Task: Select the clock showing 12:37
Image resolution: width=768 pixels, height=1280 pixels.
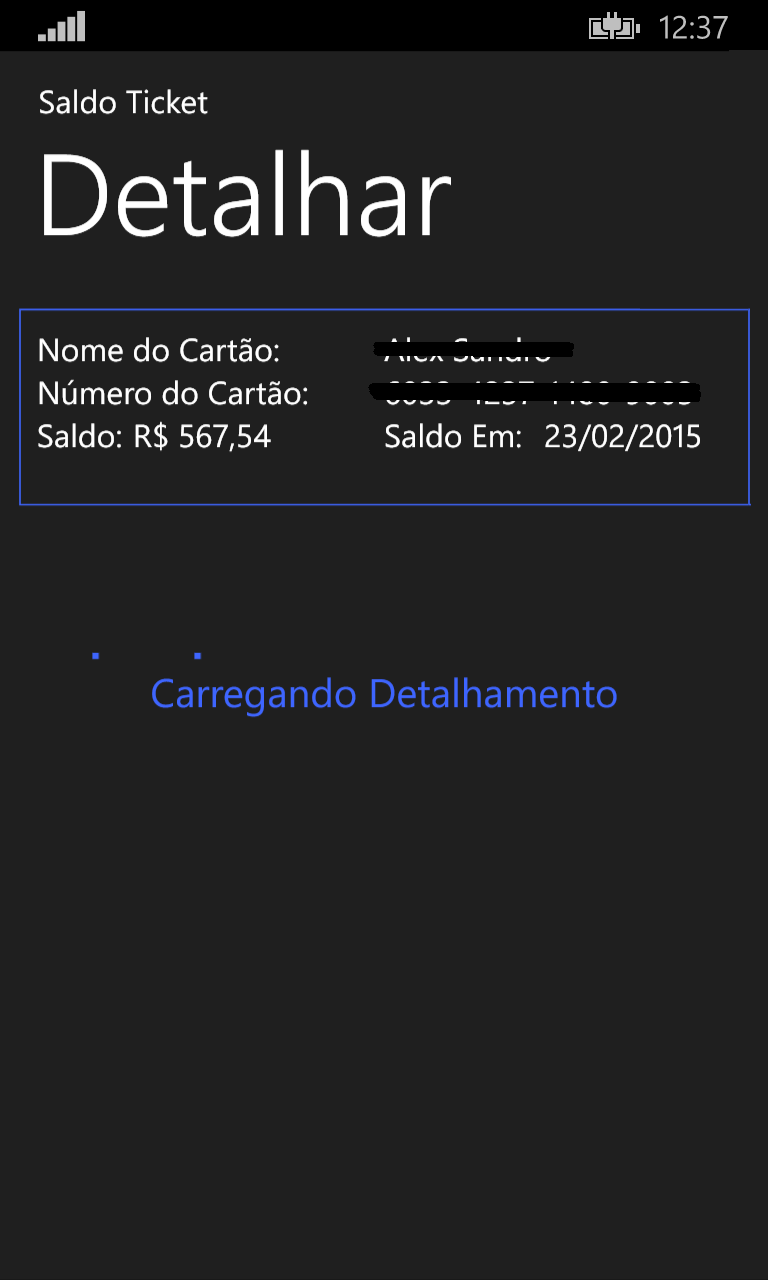Action: [694, 26]
